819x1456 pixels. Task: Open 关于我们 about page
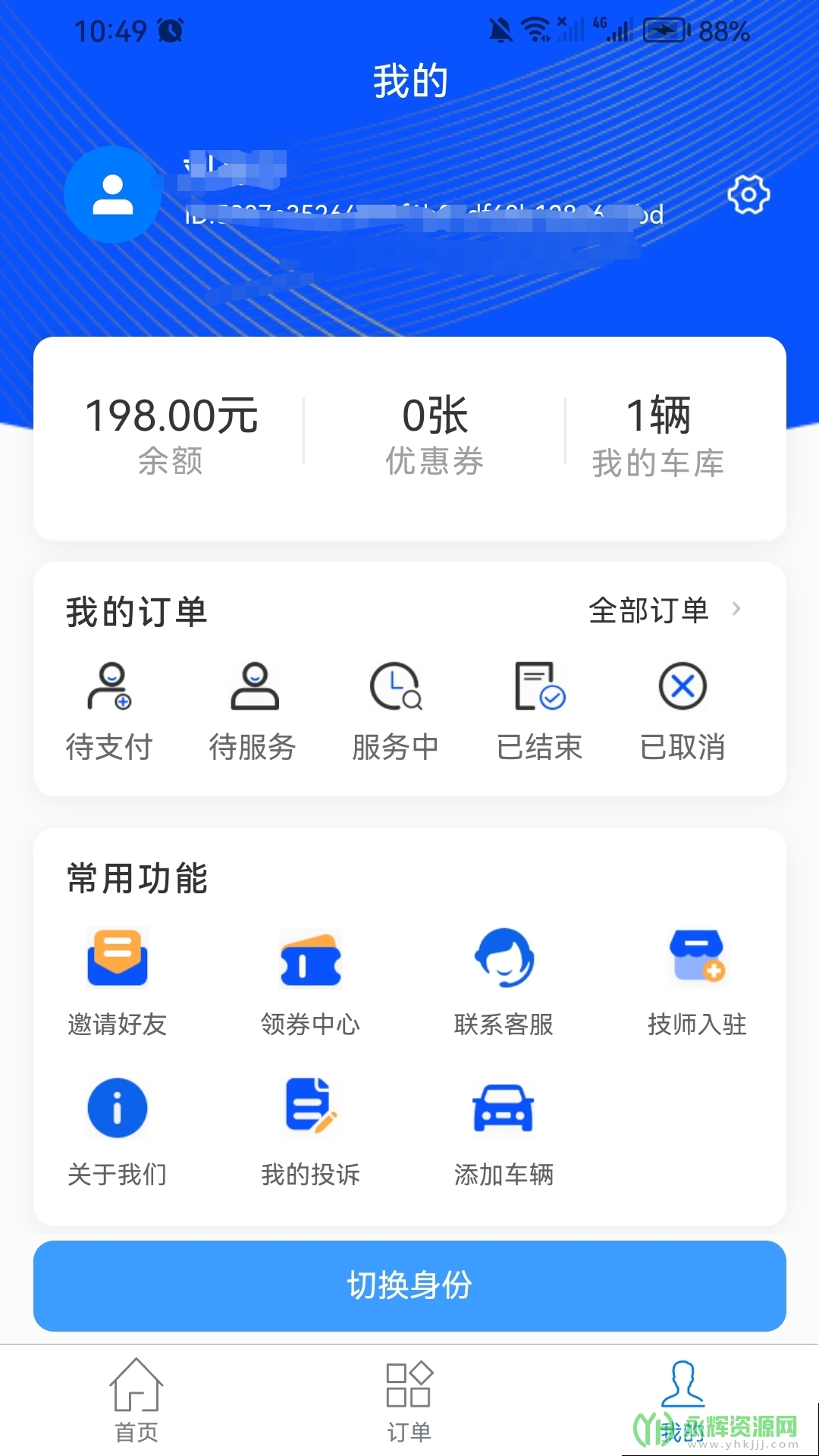[x=118, y=1131]
